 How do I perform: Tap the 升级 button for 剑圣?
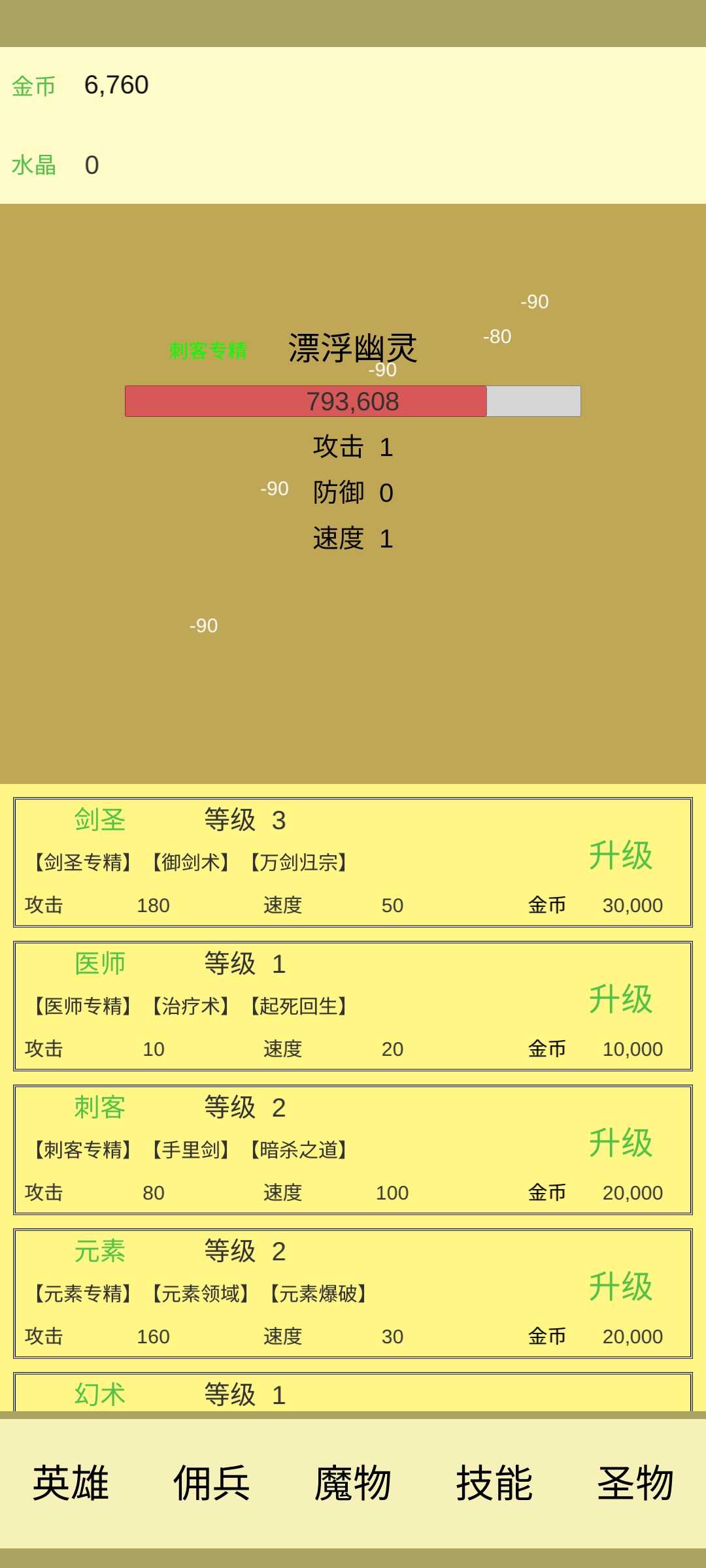622,858
